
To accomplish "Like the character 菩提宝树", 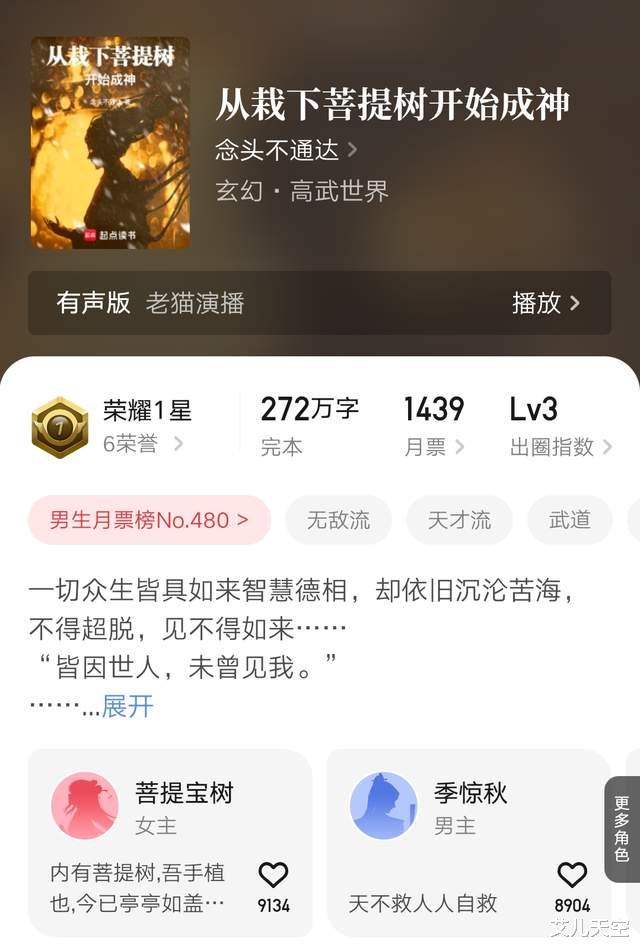I will point(273,876).
